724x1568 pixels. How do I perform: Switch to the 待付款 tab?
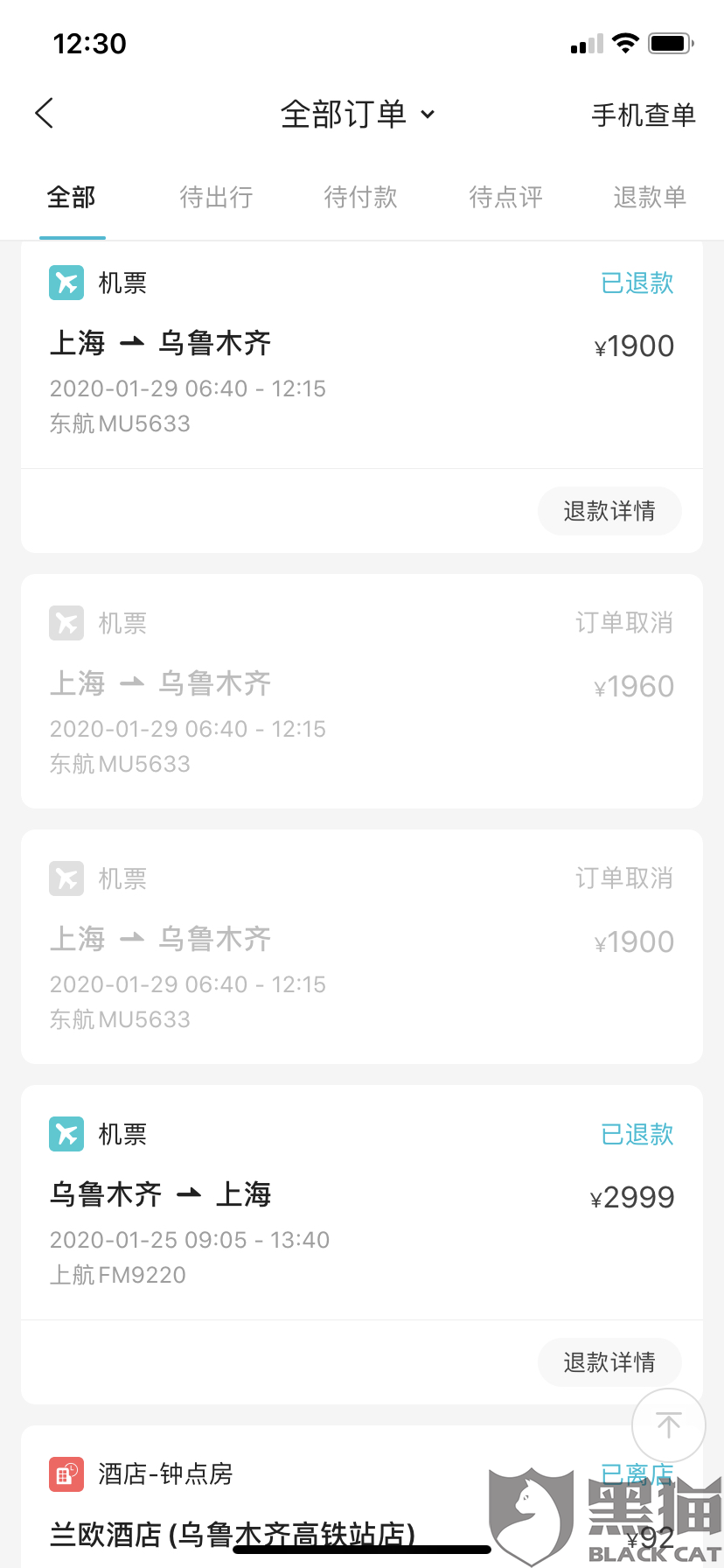pos(360,198)
